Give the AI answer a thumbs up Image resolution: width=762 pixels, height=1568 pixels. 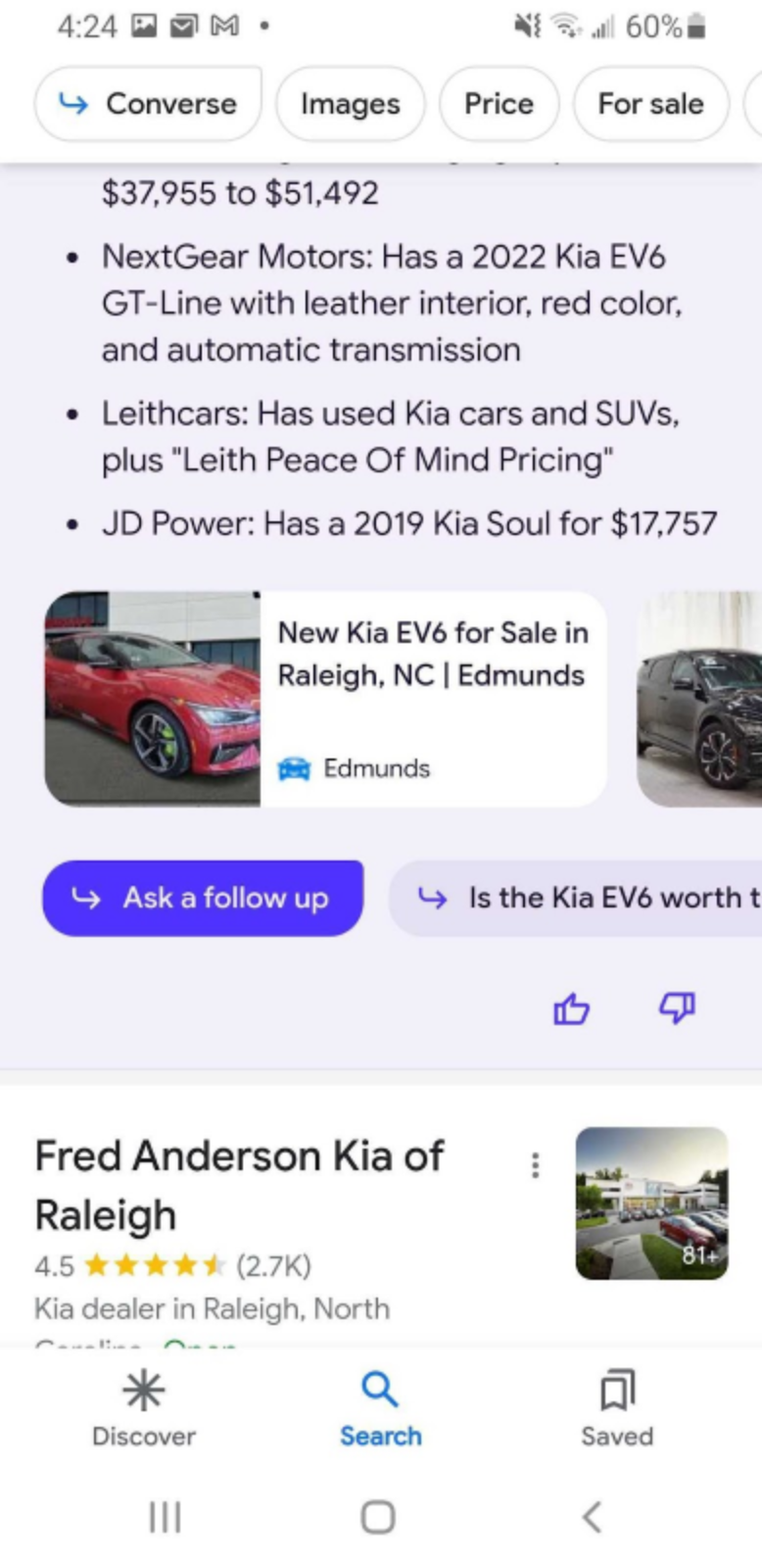tap(571, 1007)
